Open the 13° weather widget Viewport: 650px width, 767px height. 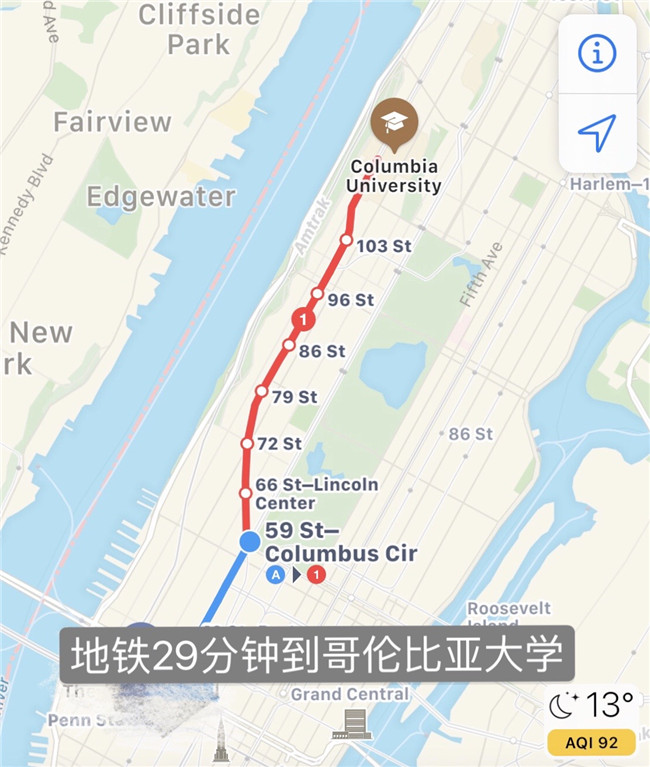pos(592,706)
